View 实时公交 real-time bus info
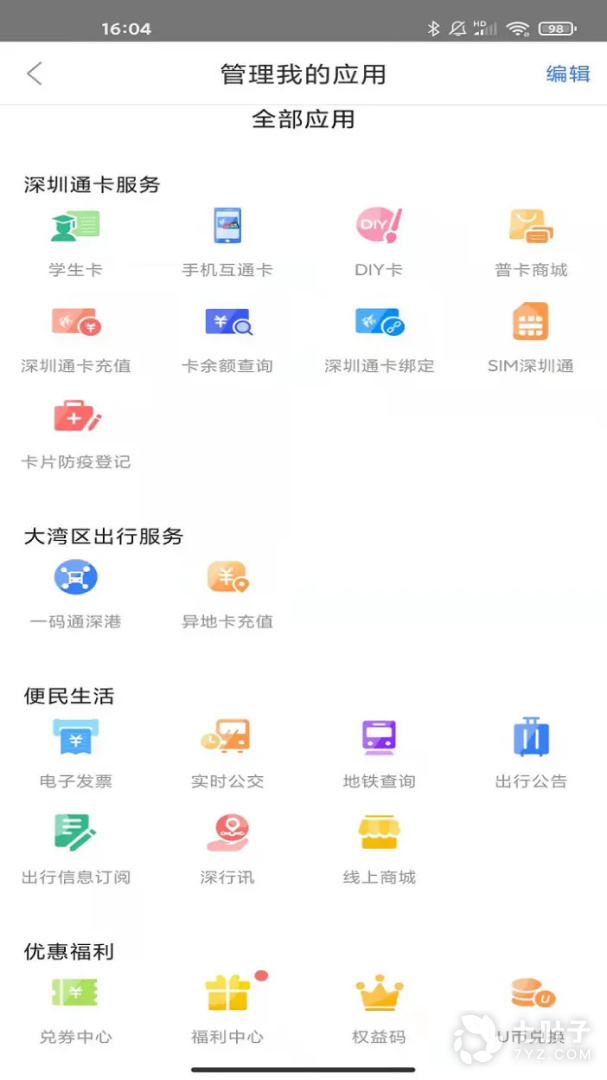This screenshot has width=607, height=1080. coord(227,752)
